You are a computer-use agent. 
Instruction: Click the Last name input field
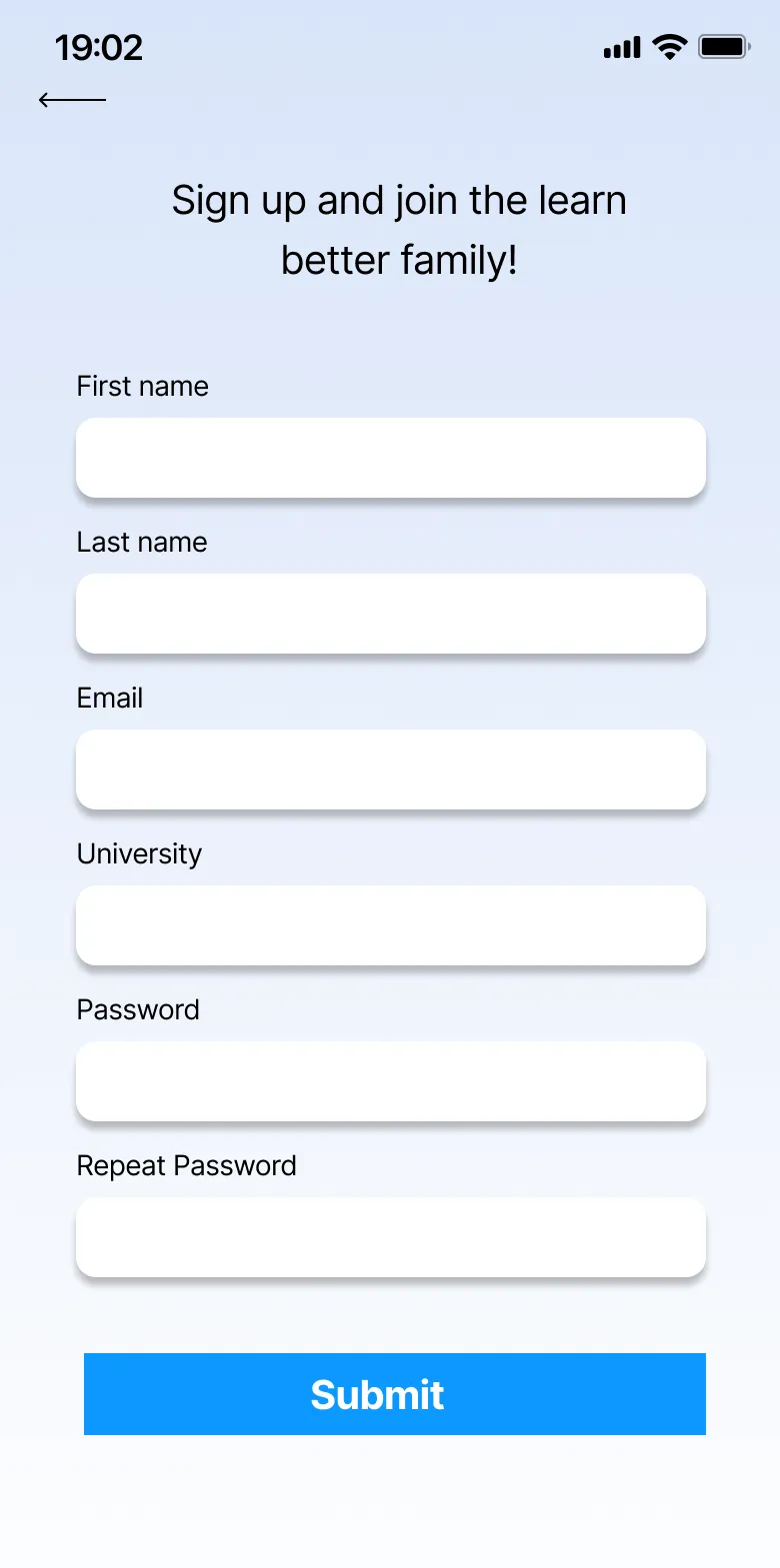(x=390, y=613)
